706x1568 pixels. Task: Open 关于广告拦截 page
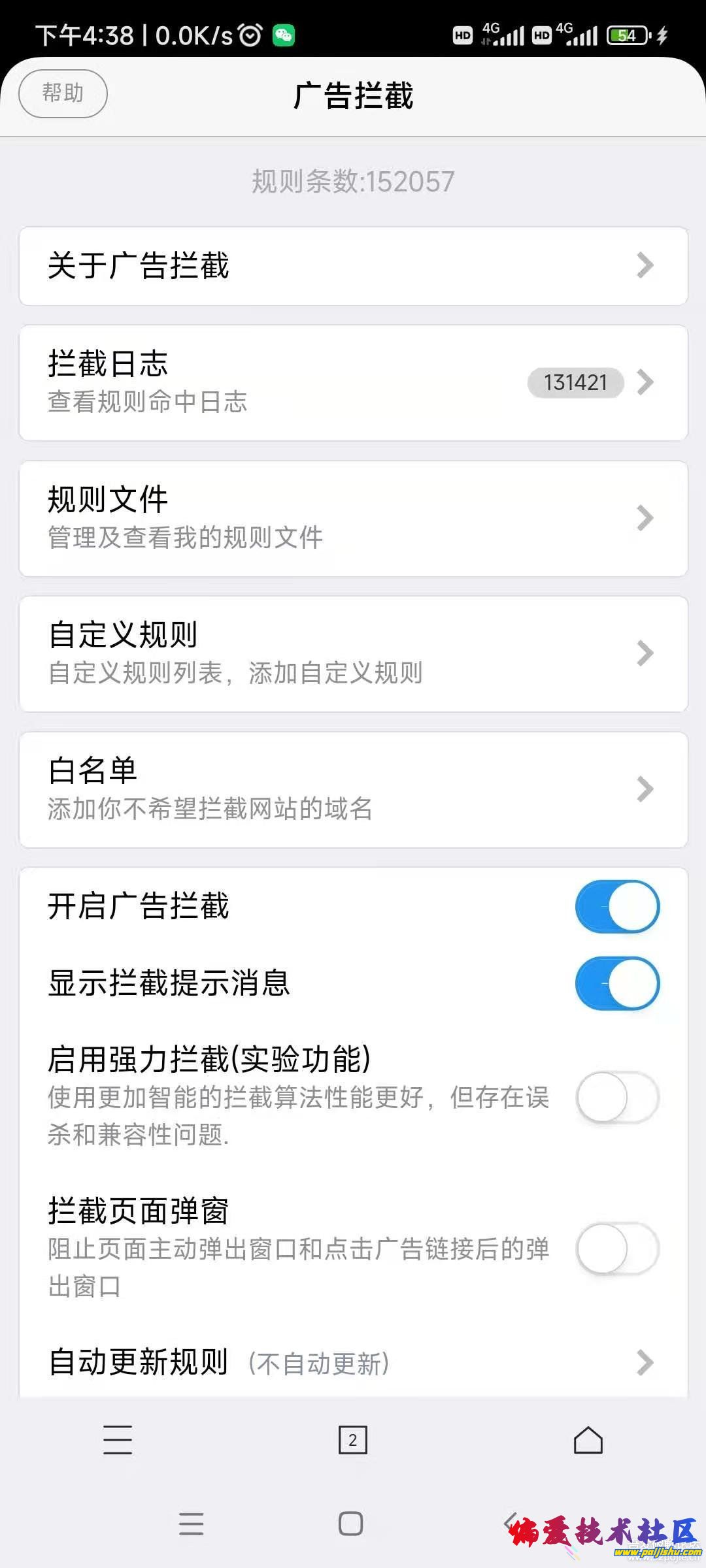[x=353, y=266]
